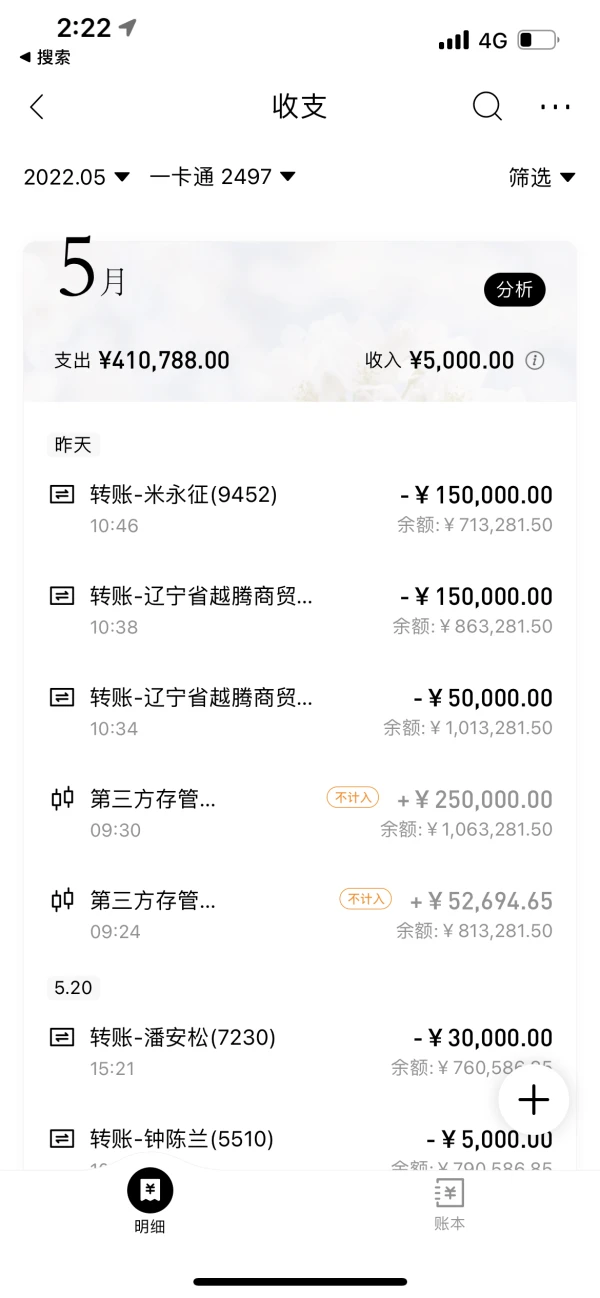The height and width of the screenshot is (1298, 600).
Task: Open the 10:34 transfer of ¥50,000.00
Action: [x=300, y=711]
